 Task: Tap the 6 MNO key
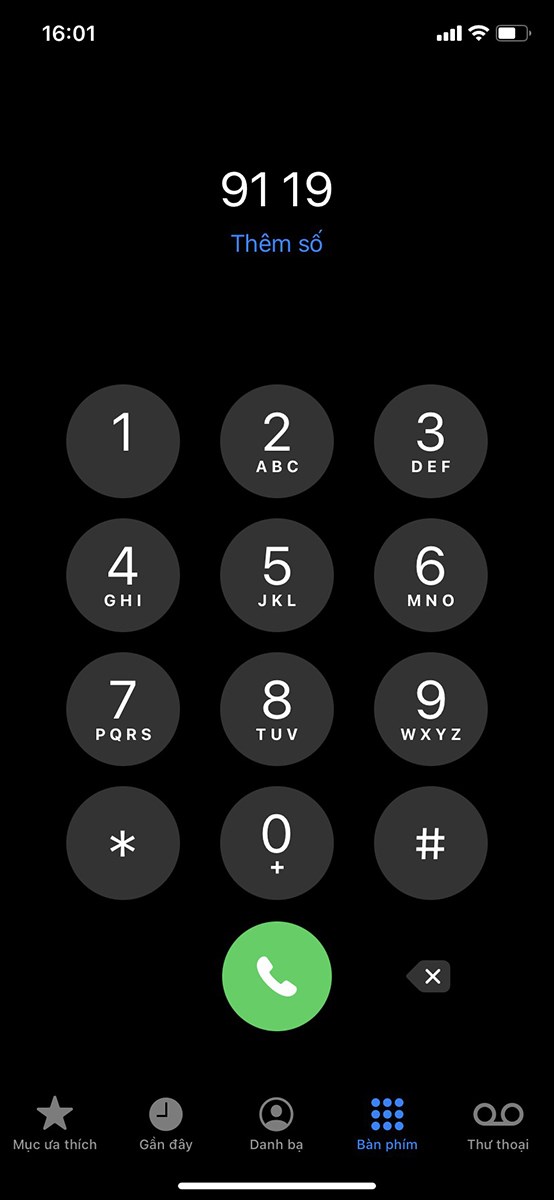[431, 575]
